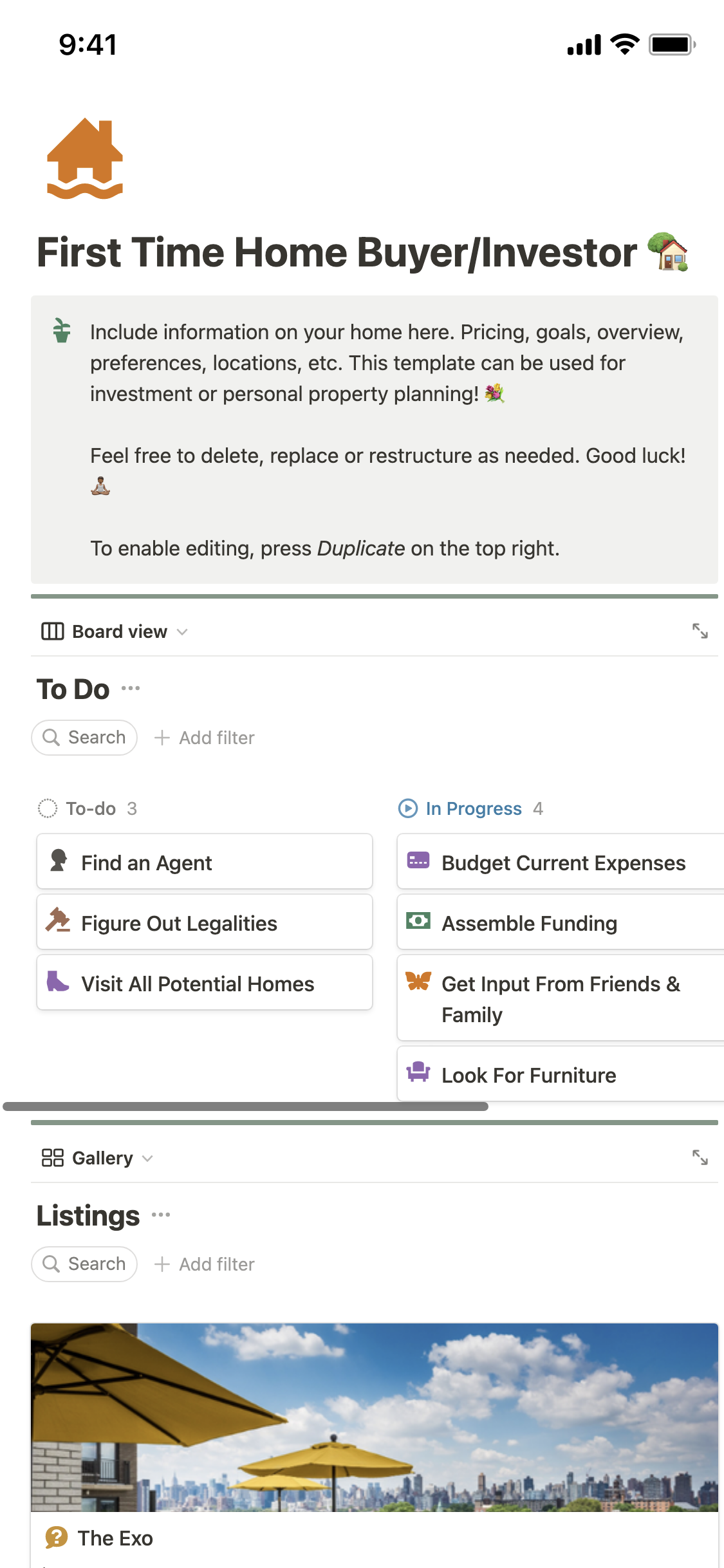Search within the To Do board
Screen dimensions: 724x1568
pos(84,738)
